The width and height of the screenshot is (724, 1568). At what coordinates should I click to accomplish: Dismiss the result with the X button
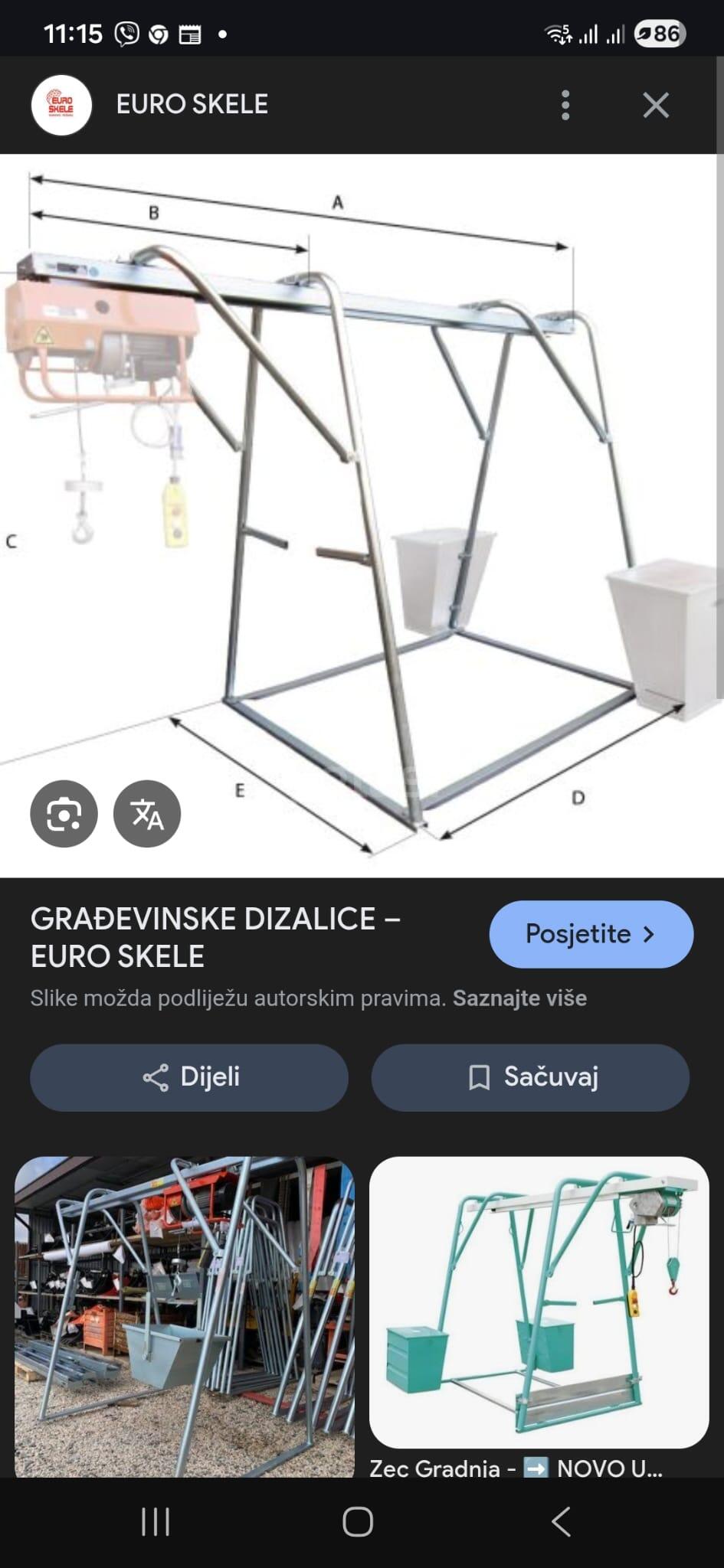click(656, 106)
